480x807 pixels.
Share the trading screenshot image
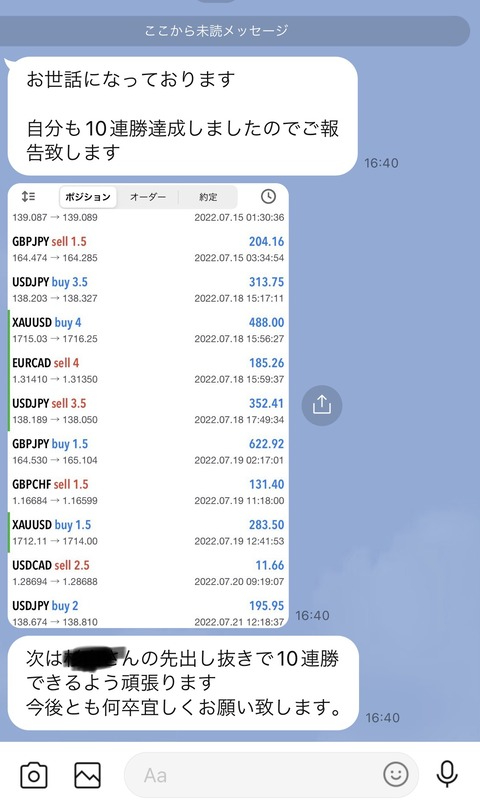pyautogui.click(x=322, y=405)
